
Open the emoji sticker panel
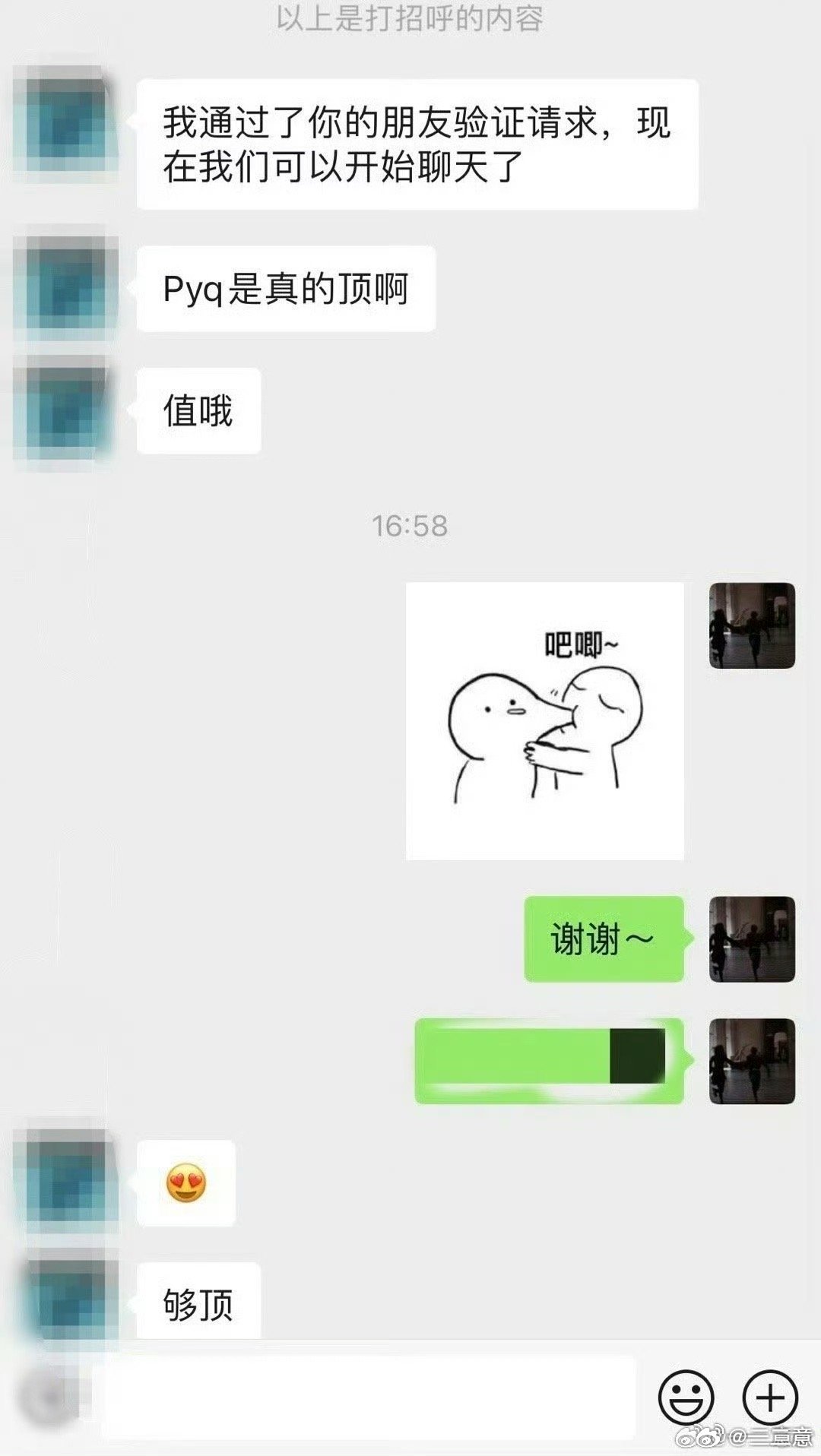click(686, 1398)
